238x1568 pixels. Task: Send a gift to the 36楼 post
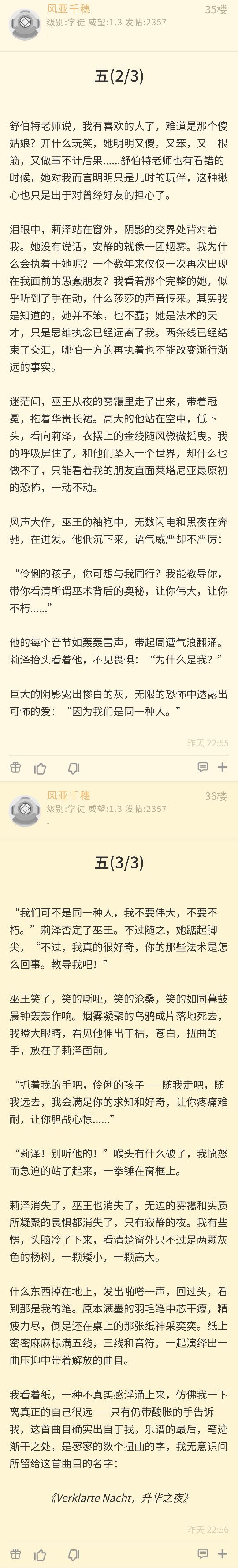click(x=16, y=1553)
